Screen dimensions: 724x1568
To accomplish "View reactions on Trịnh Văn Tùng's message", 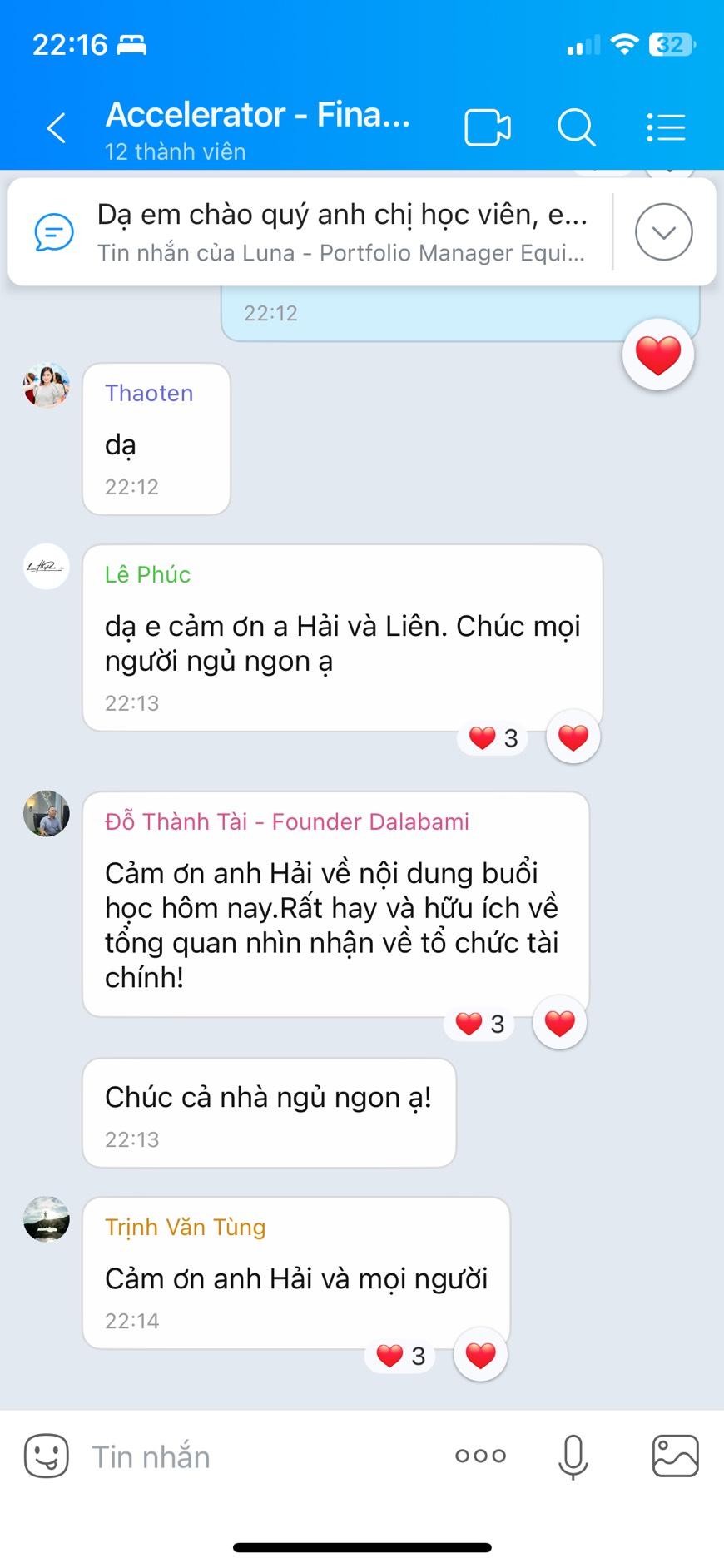I will coord(400,1356).
